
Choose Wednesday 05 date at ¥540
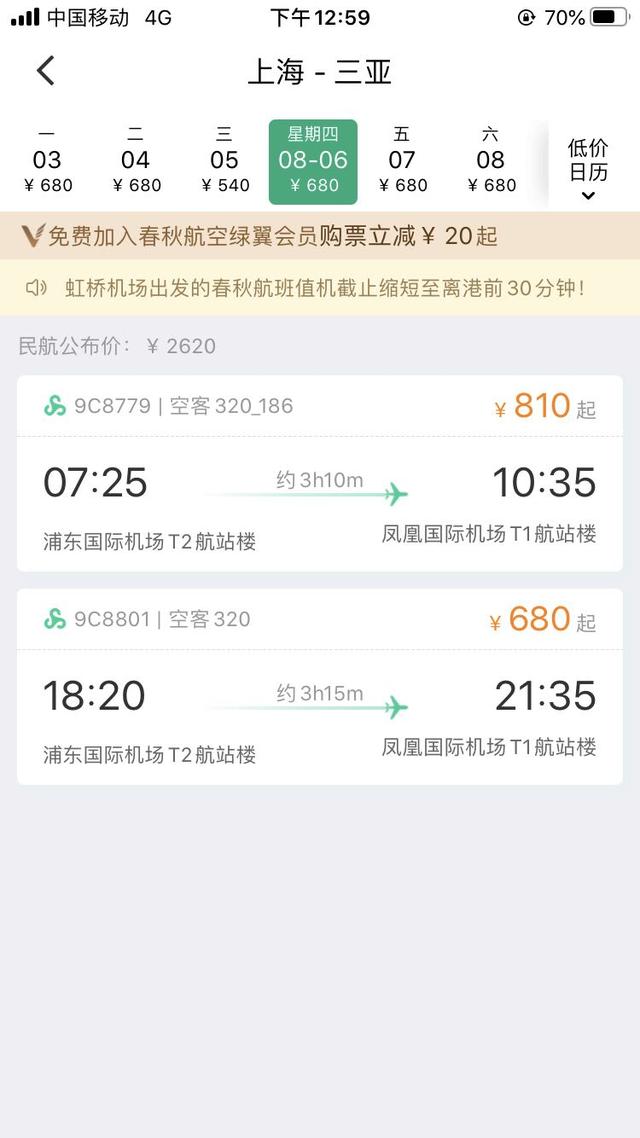pyautogui.click(x=224, y=161)
